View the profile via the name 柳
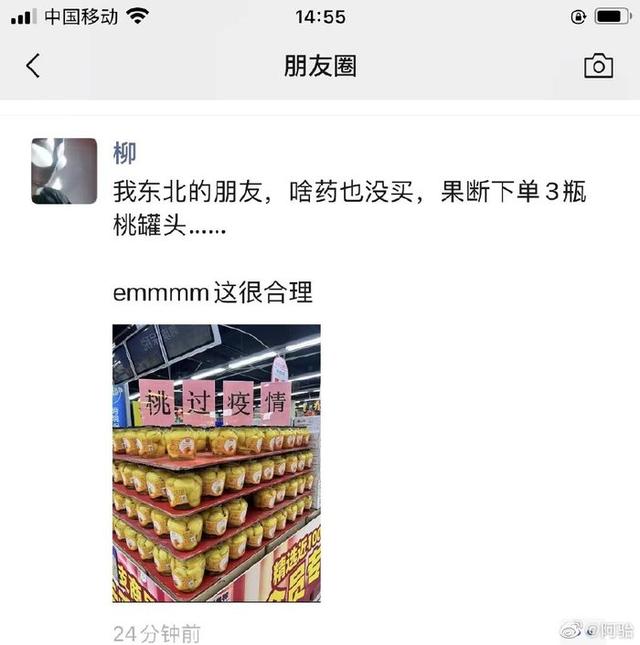 (x=125, y=153)
